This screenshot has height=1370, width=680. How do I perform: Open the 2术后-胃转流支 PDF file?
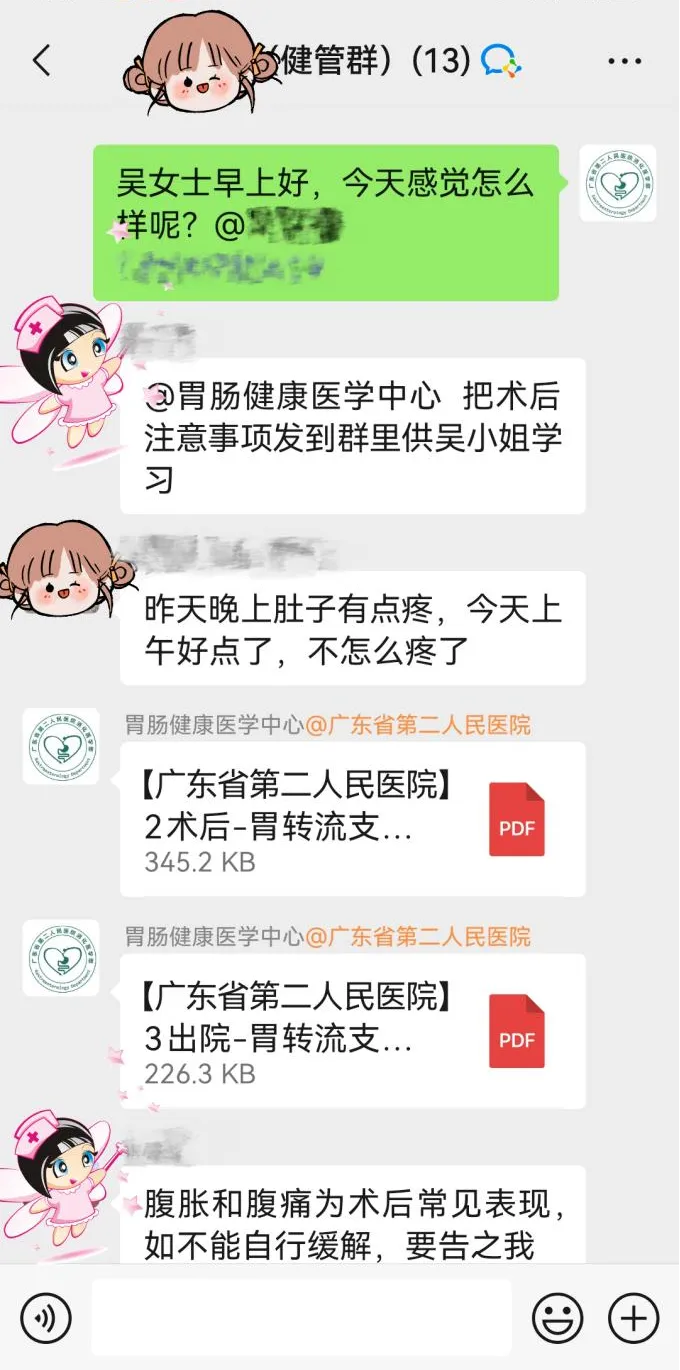tap(353, 819)
